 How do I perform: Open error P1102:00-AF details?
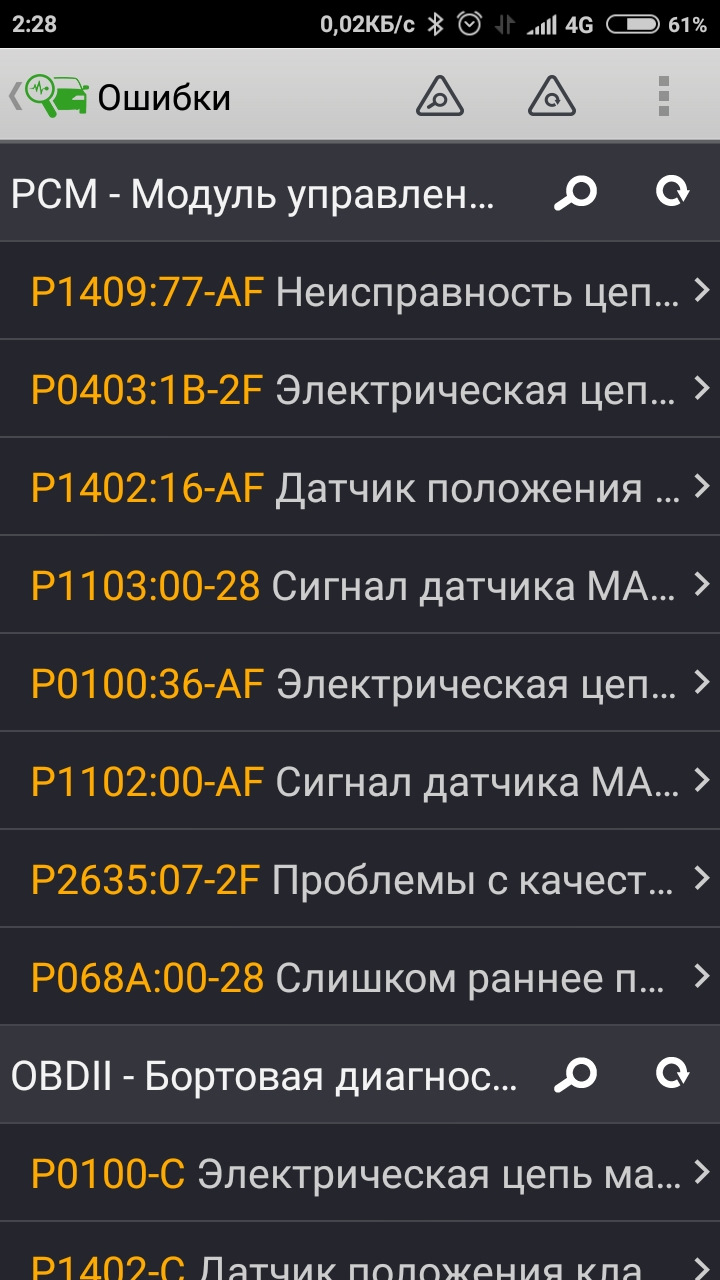[x=360, y=782]
